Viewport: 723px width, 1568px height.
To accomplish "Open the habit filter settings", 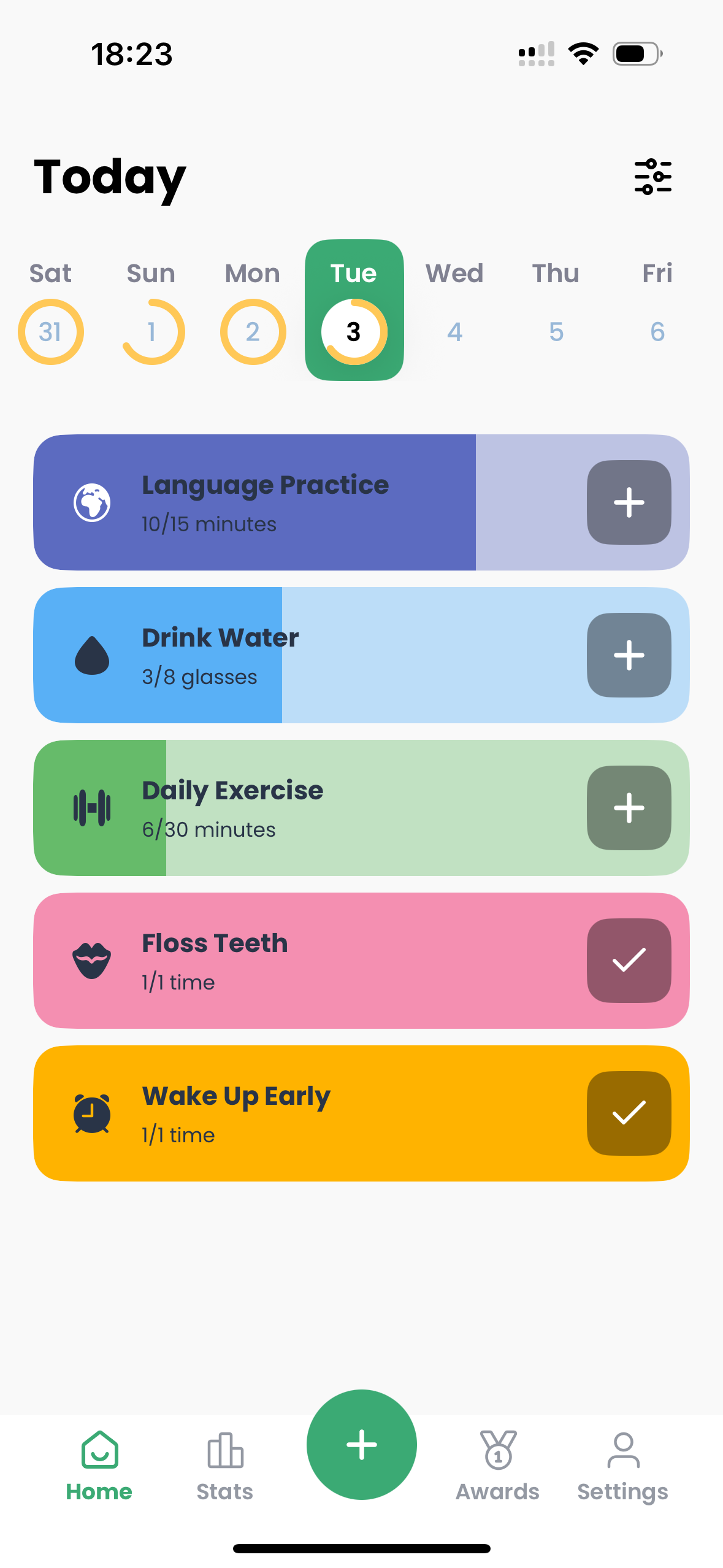I will point(653,177).
